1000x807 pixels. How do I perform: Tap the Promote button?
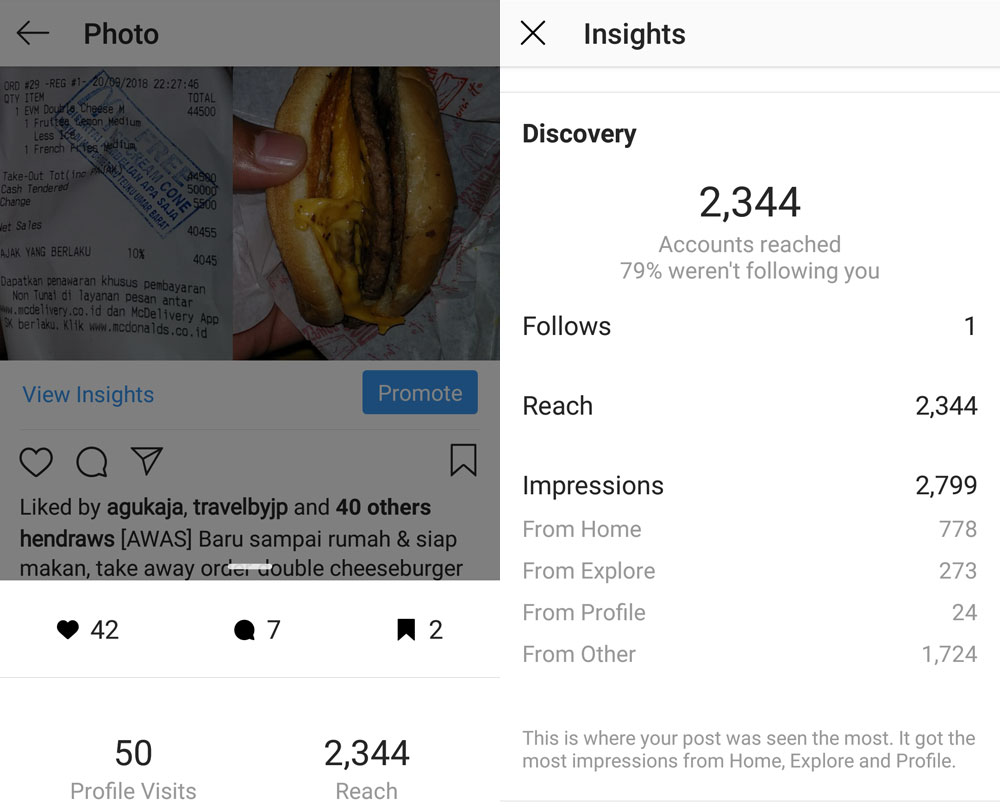(420, 393)
